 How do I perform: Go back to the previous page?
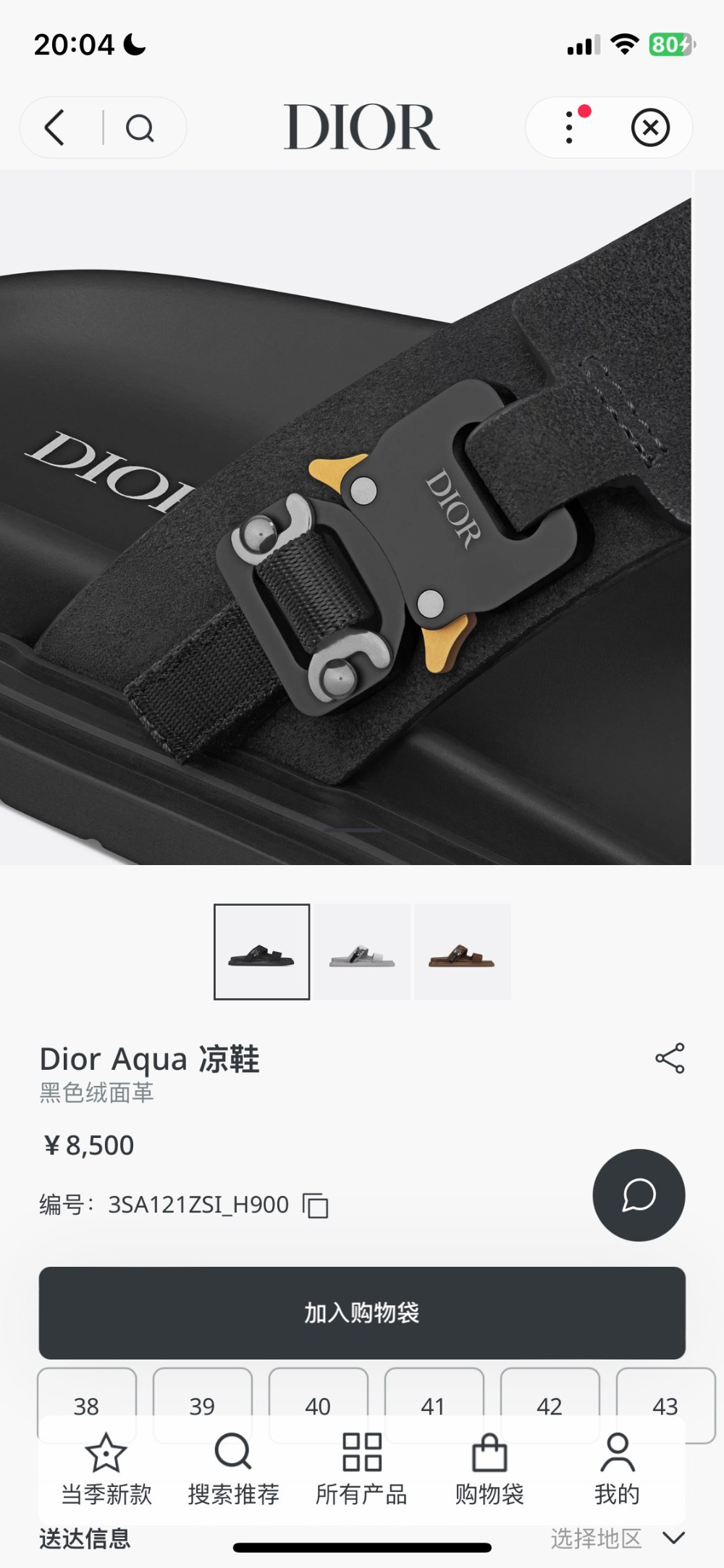coord(55,128)
